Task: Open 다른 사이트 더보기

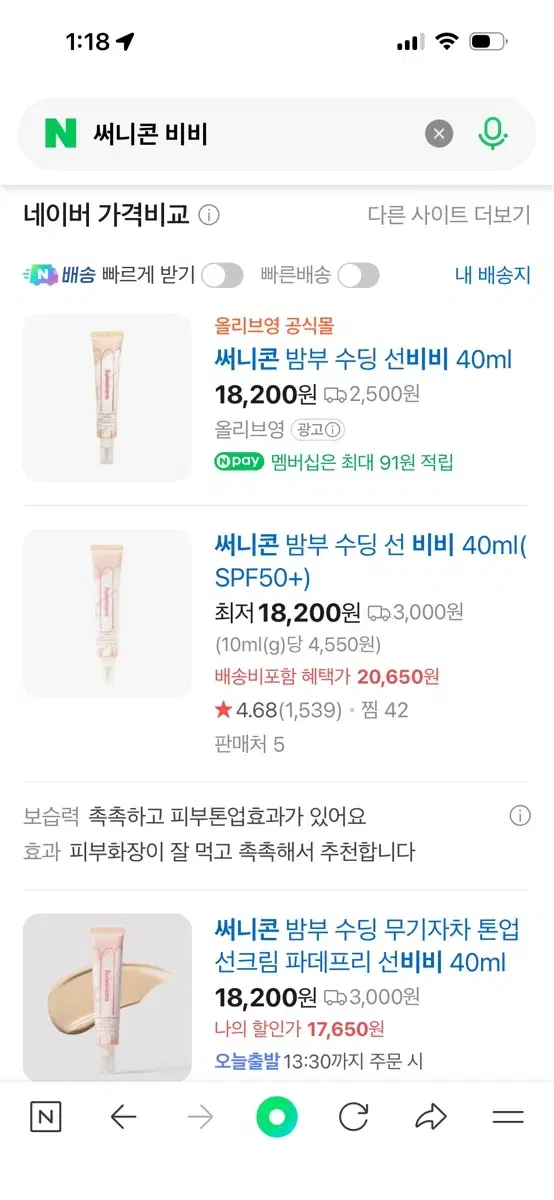Action: tap(449, 215)
